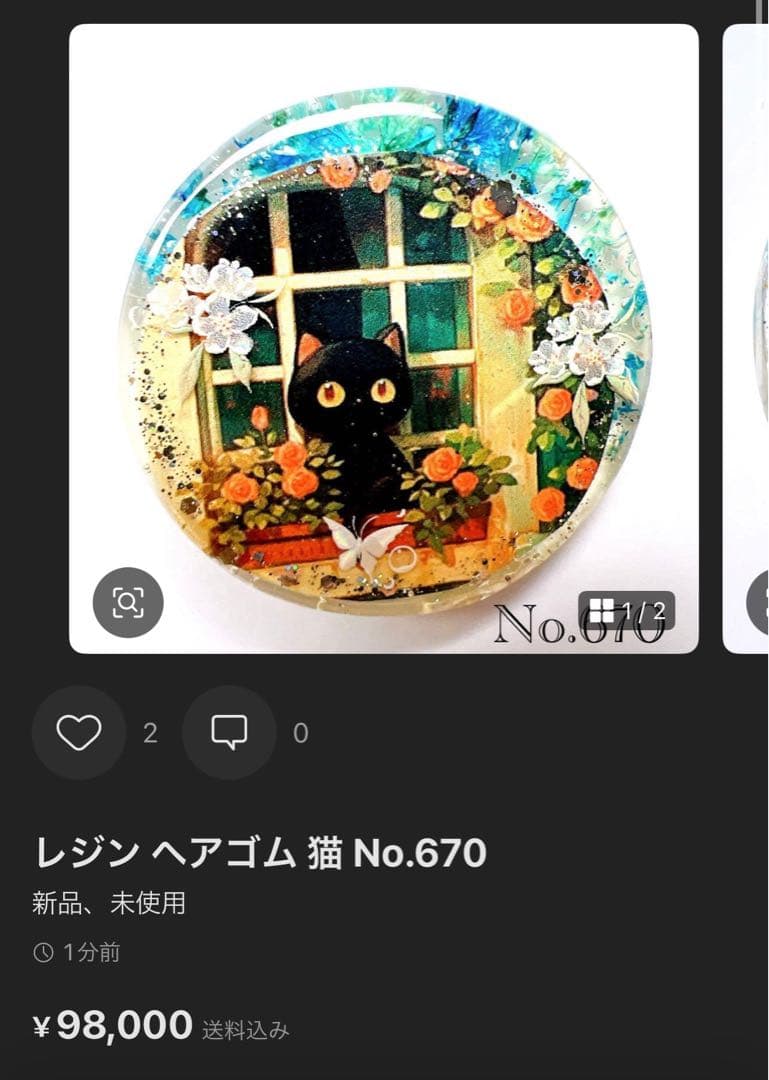The image size is (769, 1080).
Task: Like this resin hair tie listing
Action: (x=79, y=733)
